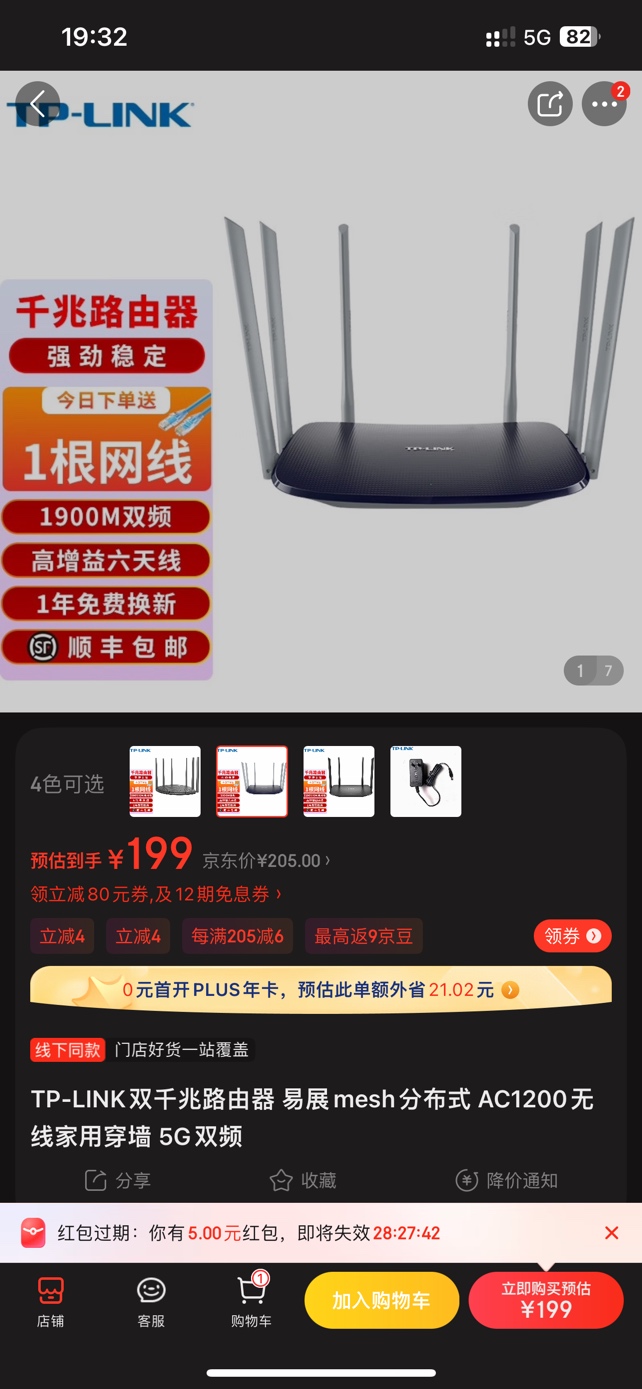Image resolution: width=642 pixels, height=1389 pixels.
Task: Select the third color variant thumbnail
Action: point(339,781)
